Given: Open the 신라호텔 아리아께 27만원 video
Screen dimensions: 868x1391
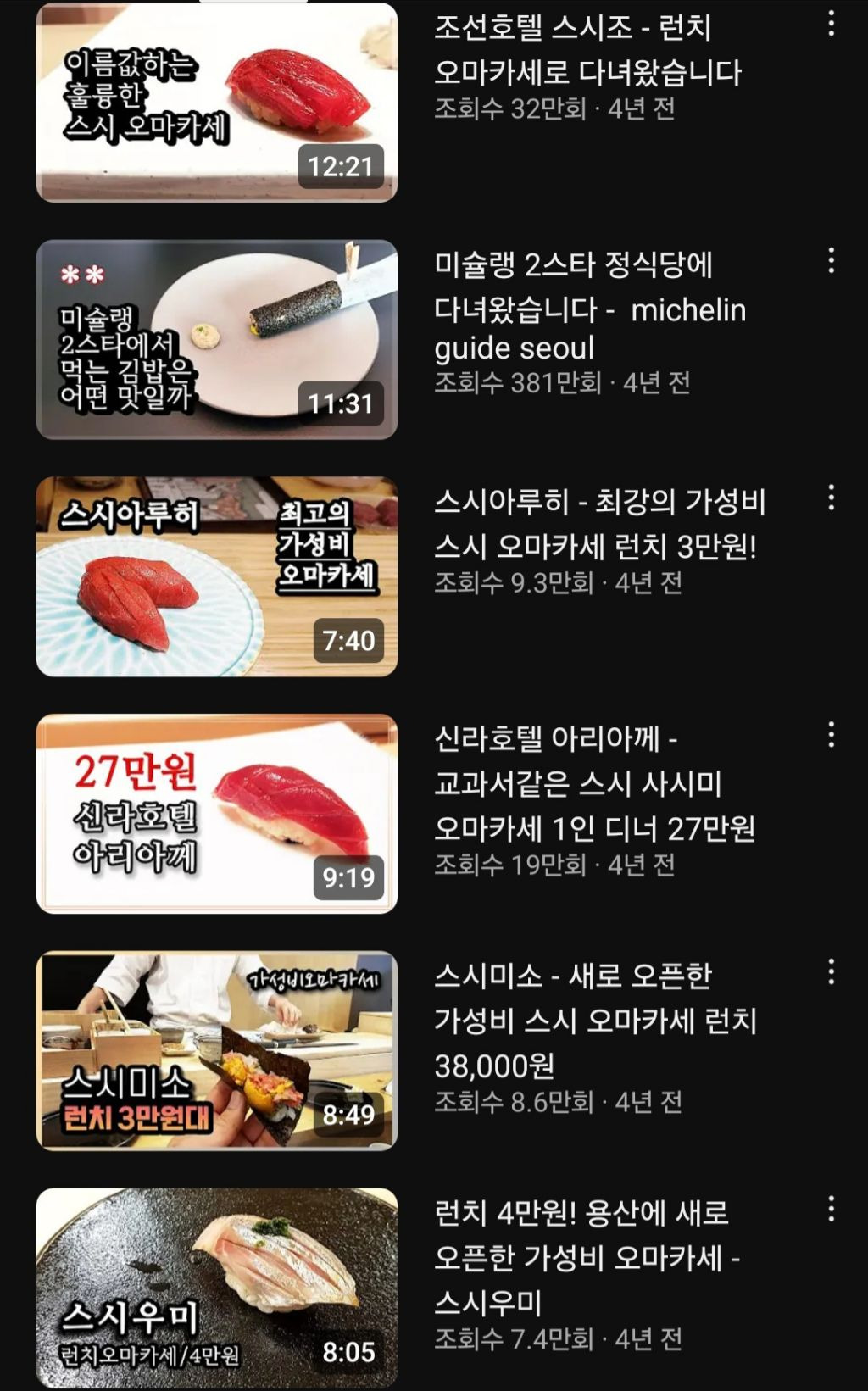Looking at the screenshot, I should pos(217,814).
